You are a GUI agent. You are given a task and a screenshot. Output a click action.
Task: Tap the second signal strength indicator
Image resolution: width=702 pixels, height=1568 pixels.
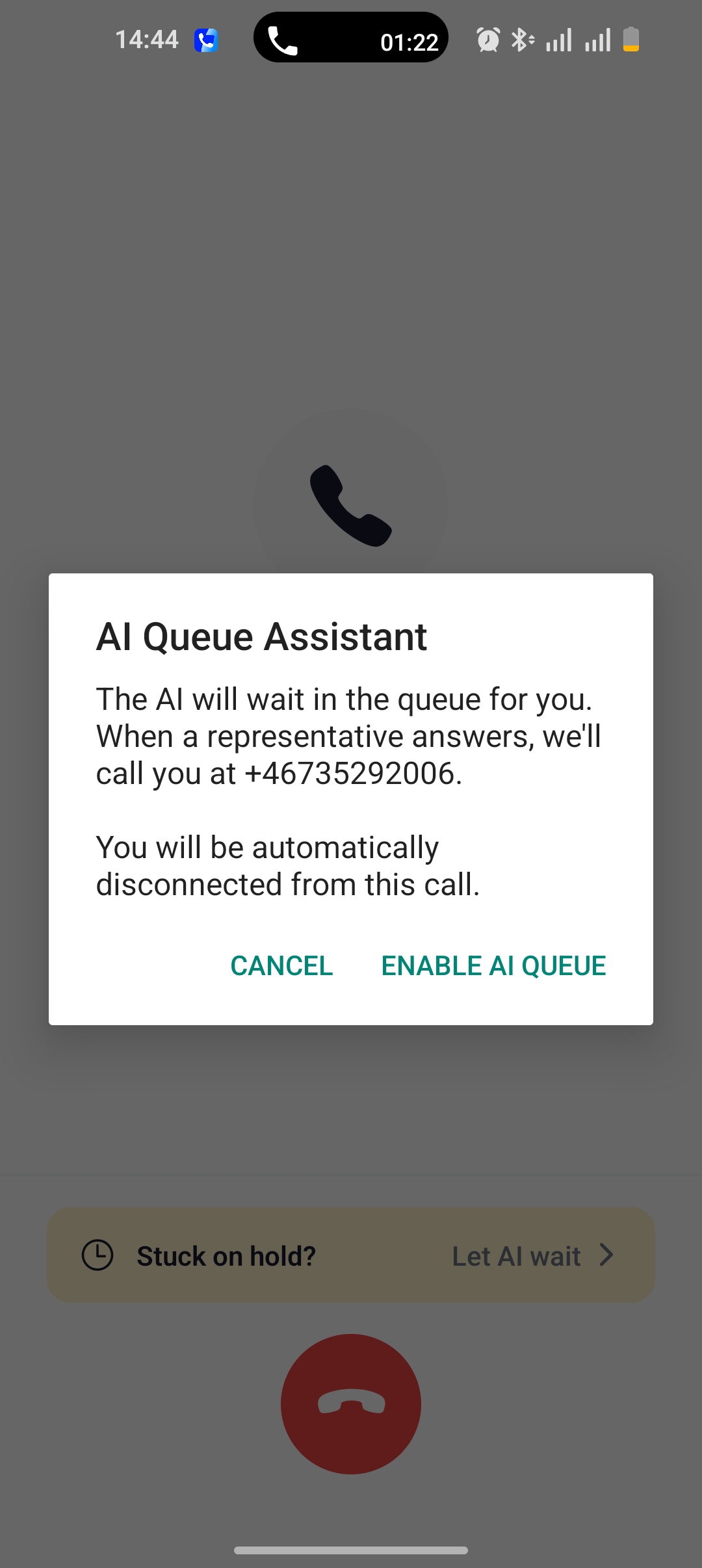click(x=599, y=39)
